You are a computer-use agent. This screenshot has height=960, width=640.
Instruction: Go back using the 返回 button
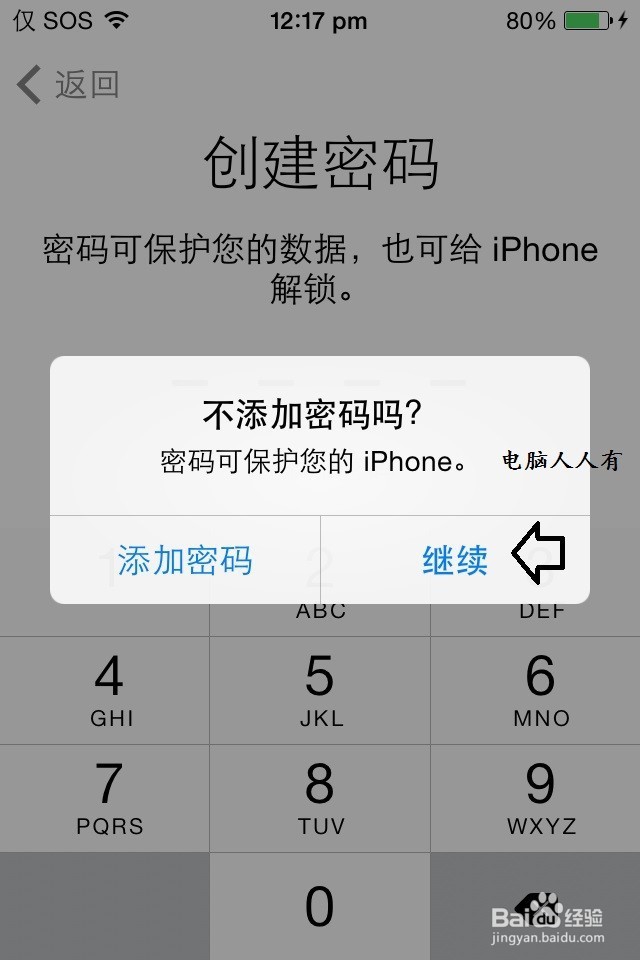(x=68, y=85)
